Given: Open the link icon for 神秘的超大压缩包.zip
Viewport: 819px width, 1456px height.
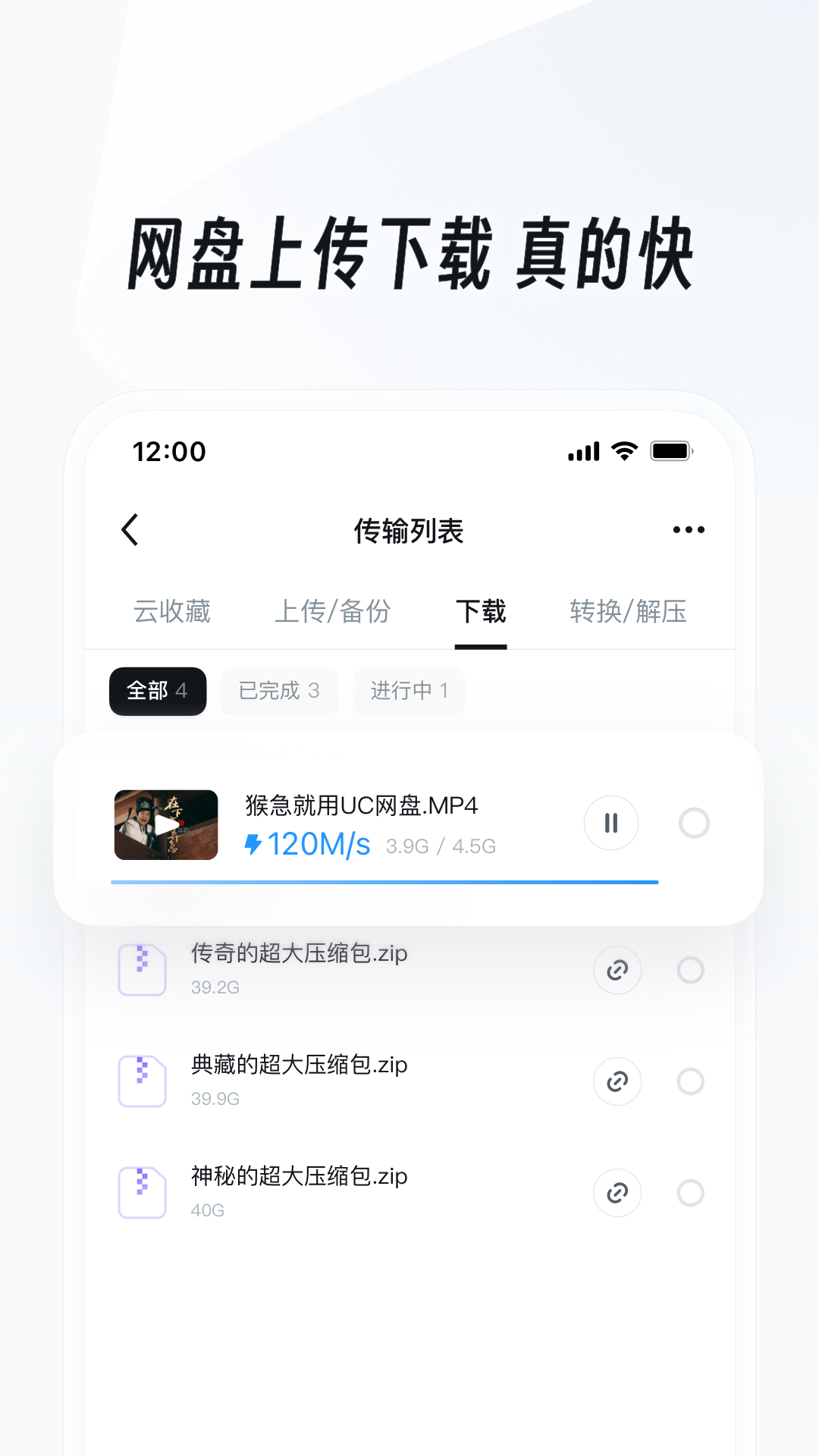Looking at the screenshot, I should point(617,1193).
